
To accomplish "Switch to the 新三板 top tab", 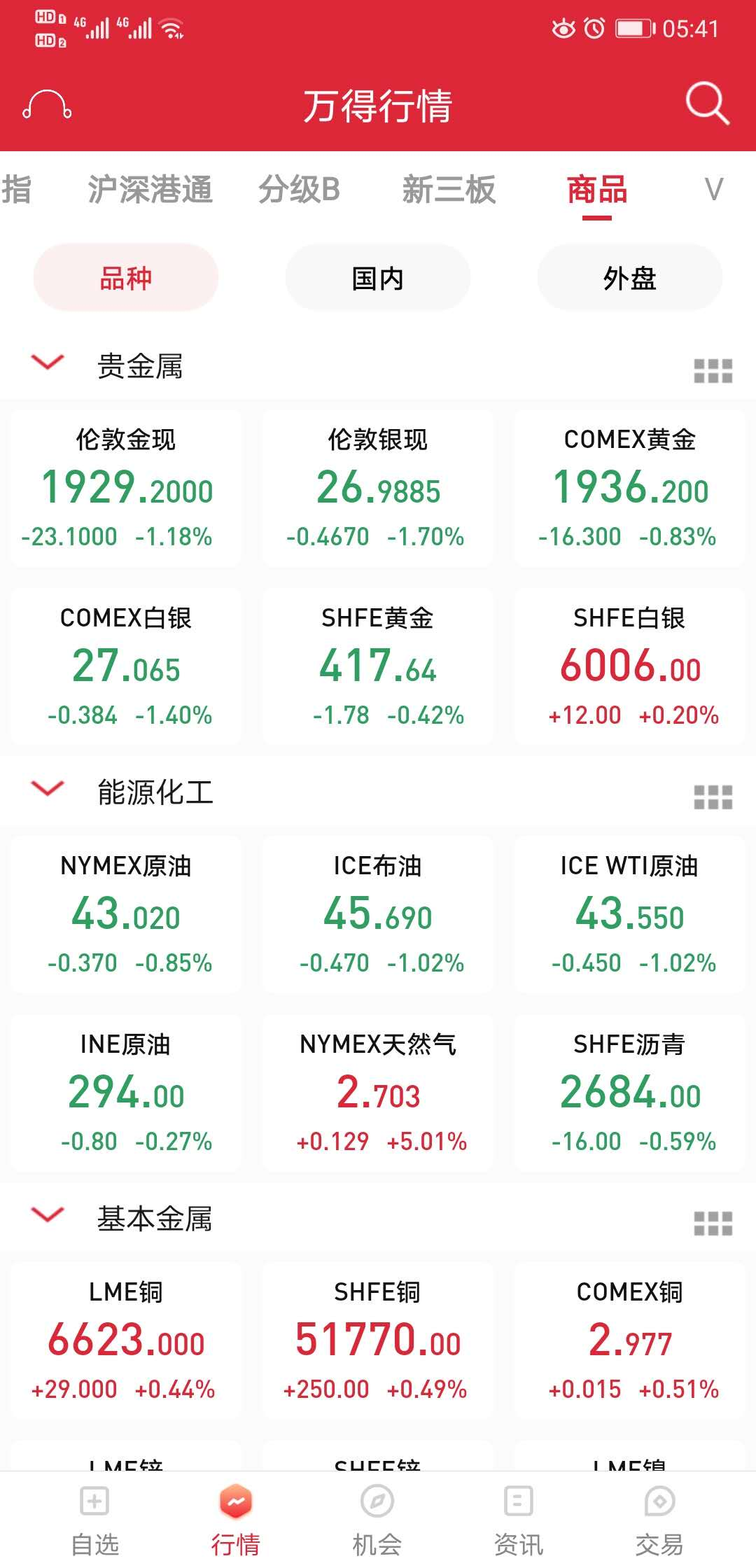I will click(x=449, y=190).
